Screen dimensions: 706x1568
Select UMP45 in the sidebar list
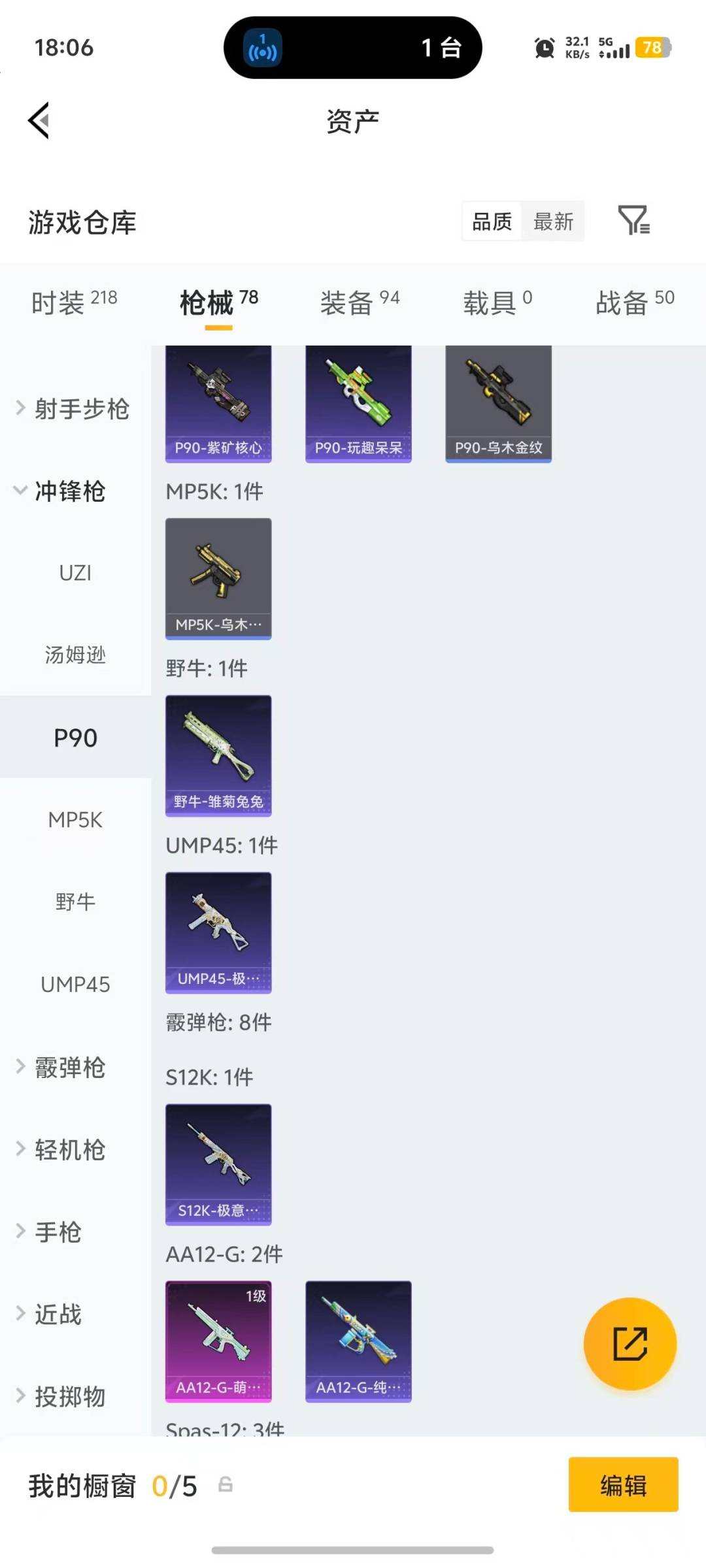(75, 984)
